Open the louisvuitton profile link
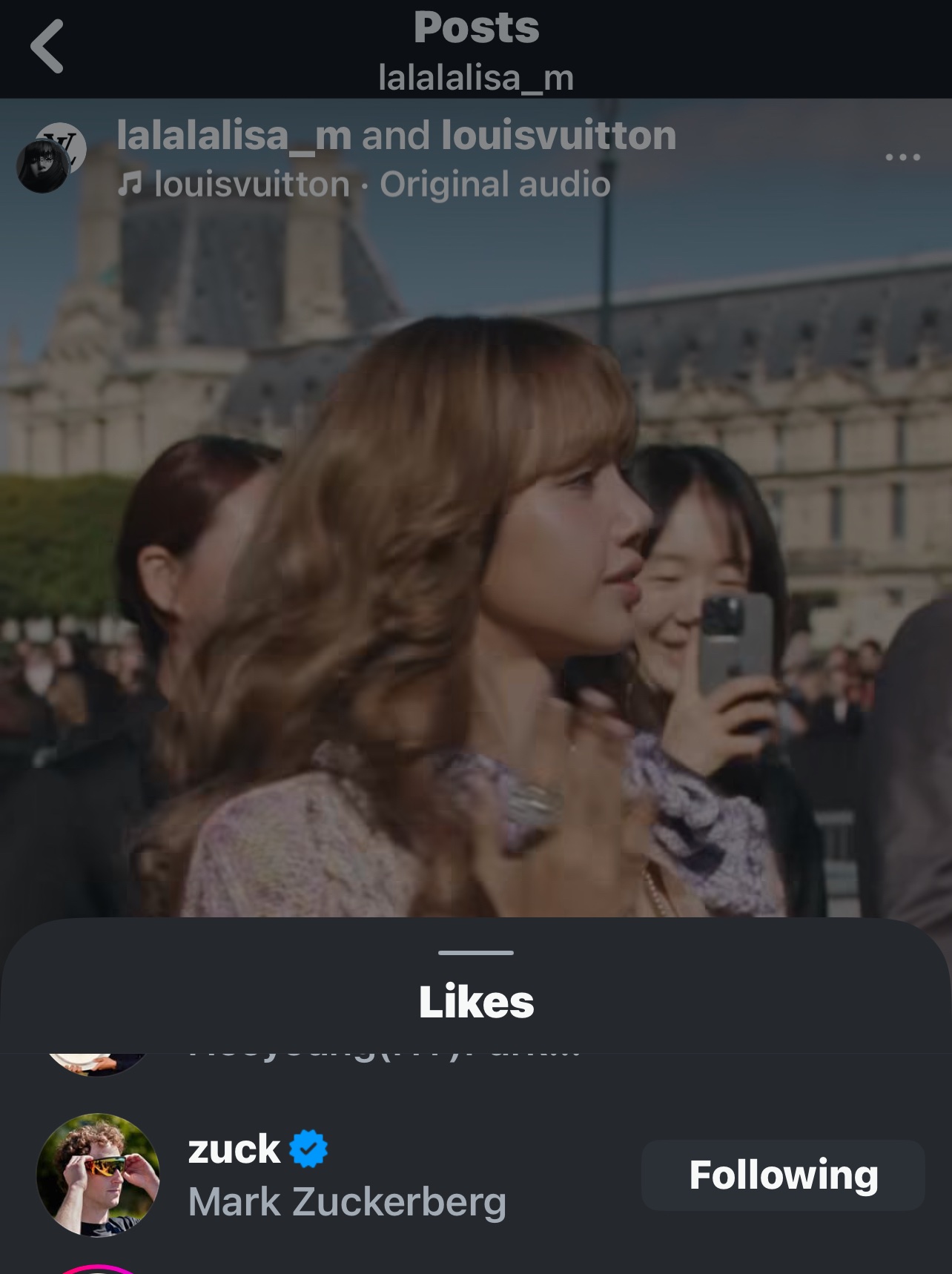 [x=558, y=136]
